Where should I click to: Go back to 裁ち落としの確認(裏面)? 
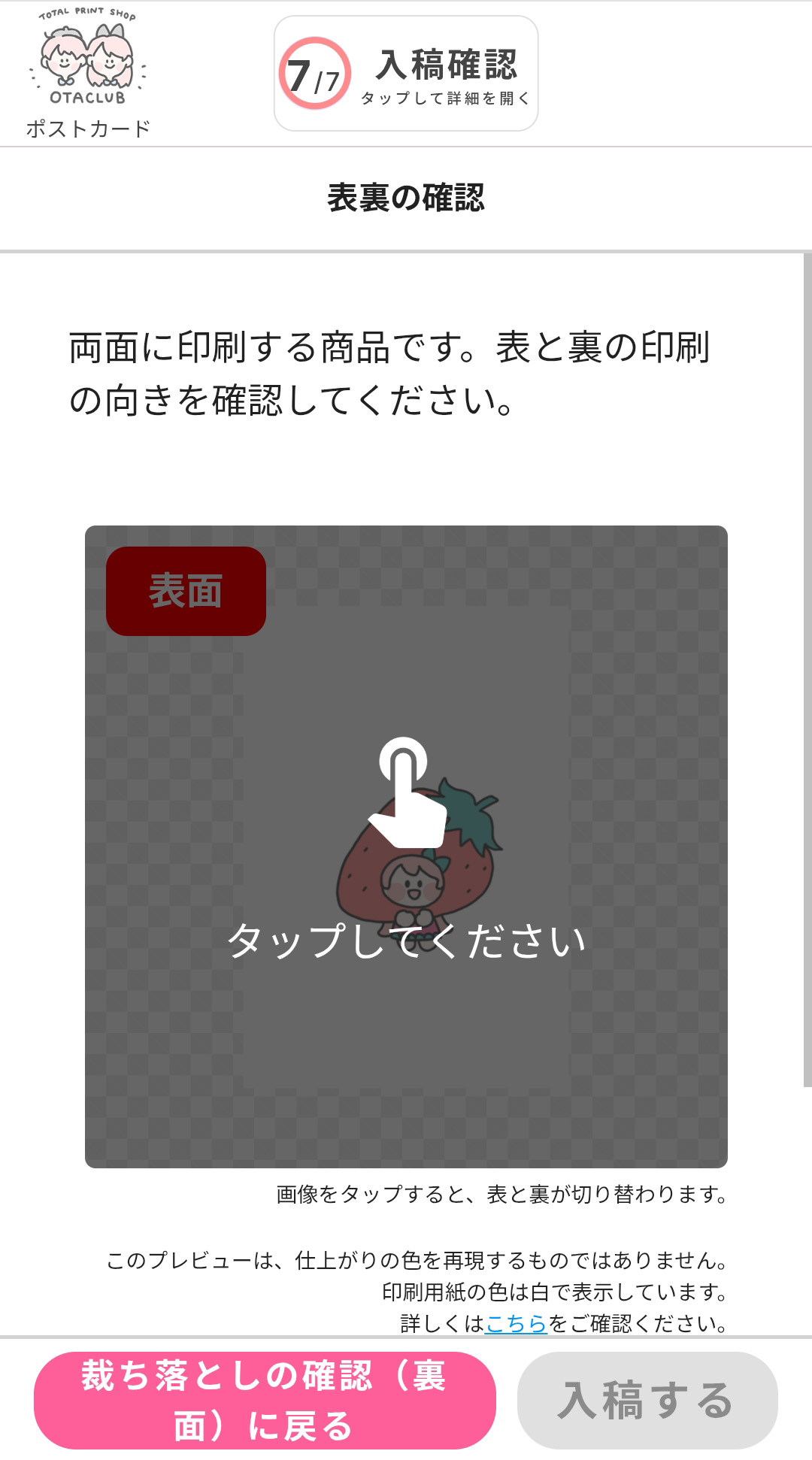[x=265, y=1400]
